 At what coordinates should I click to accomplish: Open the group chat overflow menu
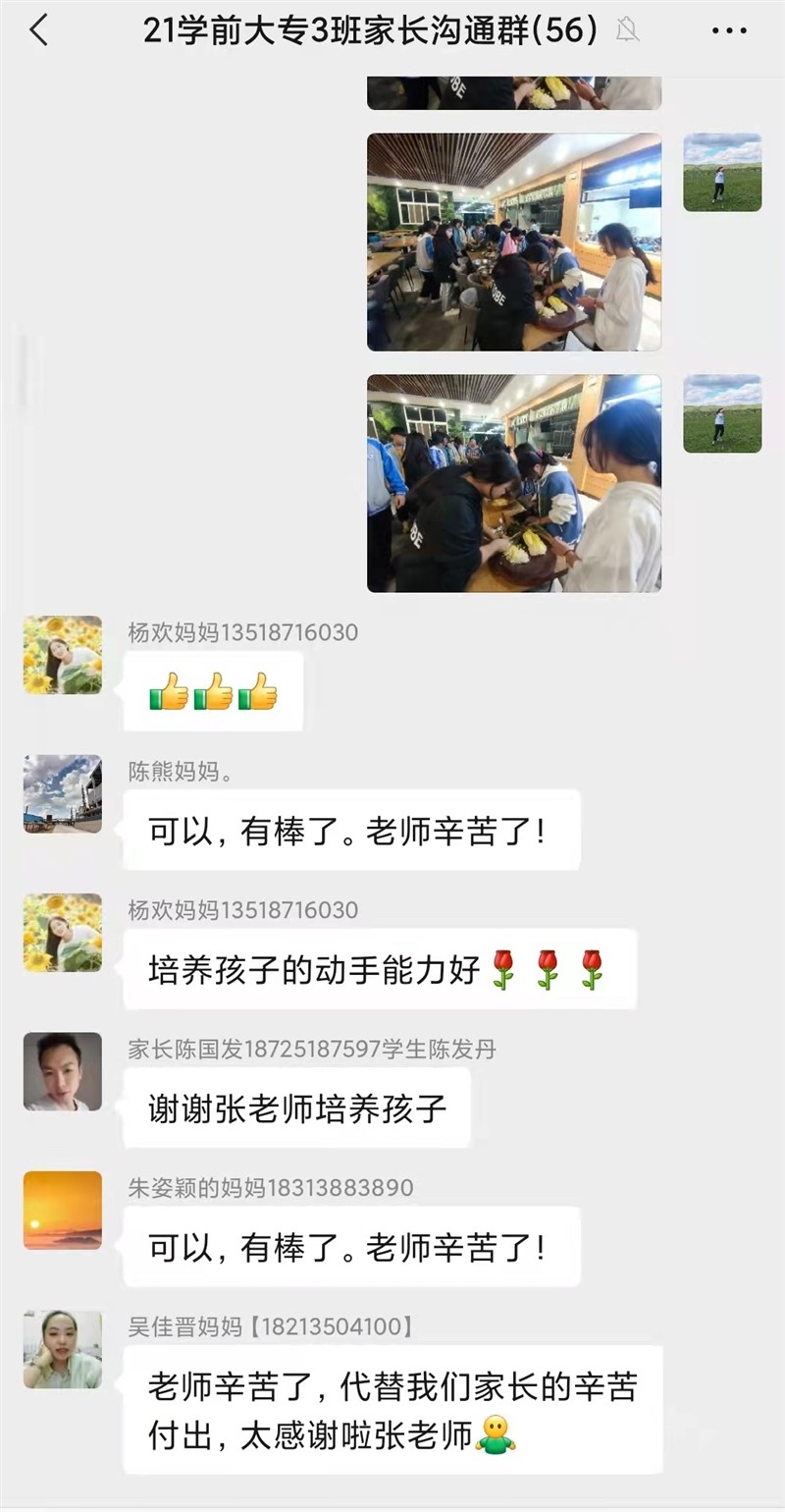[728, 31]
